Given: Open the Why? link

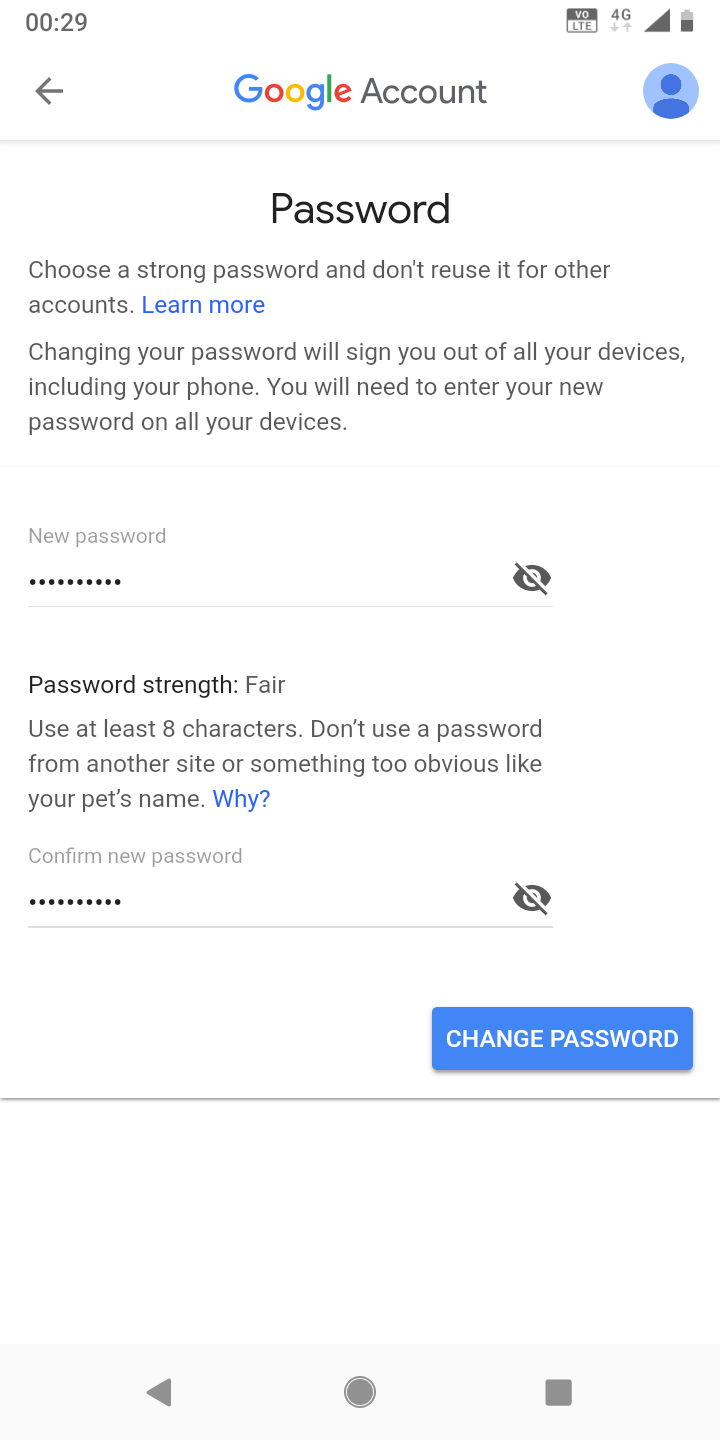Looking at the screenshot, I should pyautogui.click(x=241, y=799).
